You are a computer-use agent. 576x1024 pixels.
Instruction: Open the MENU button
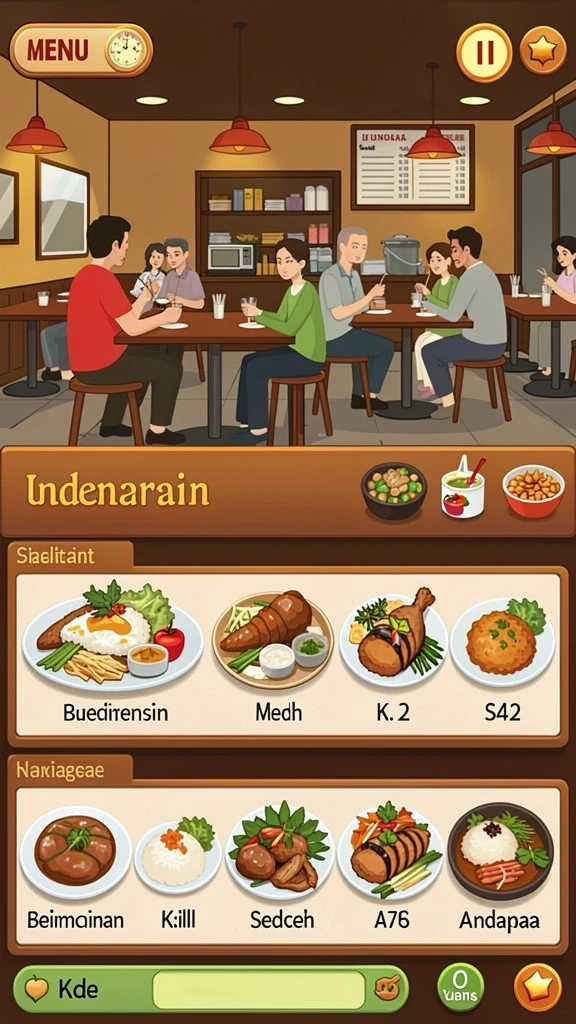[81, 50]
